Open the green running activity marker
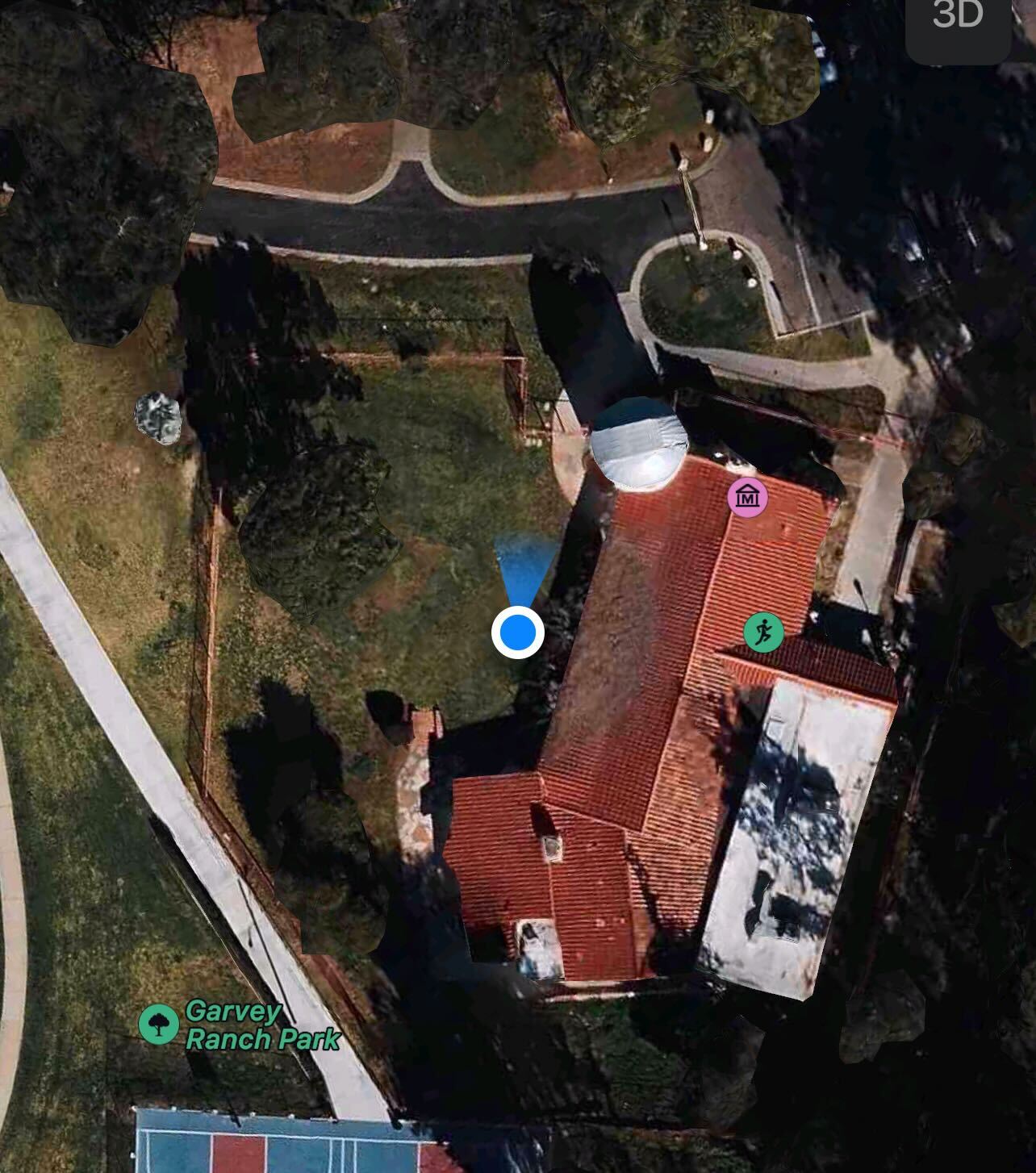The image size is (1036, 1173). [763, 632]
